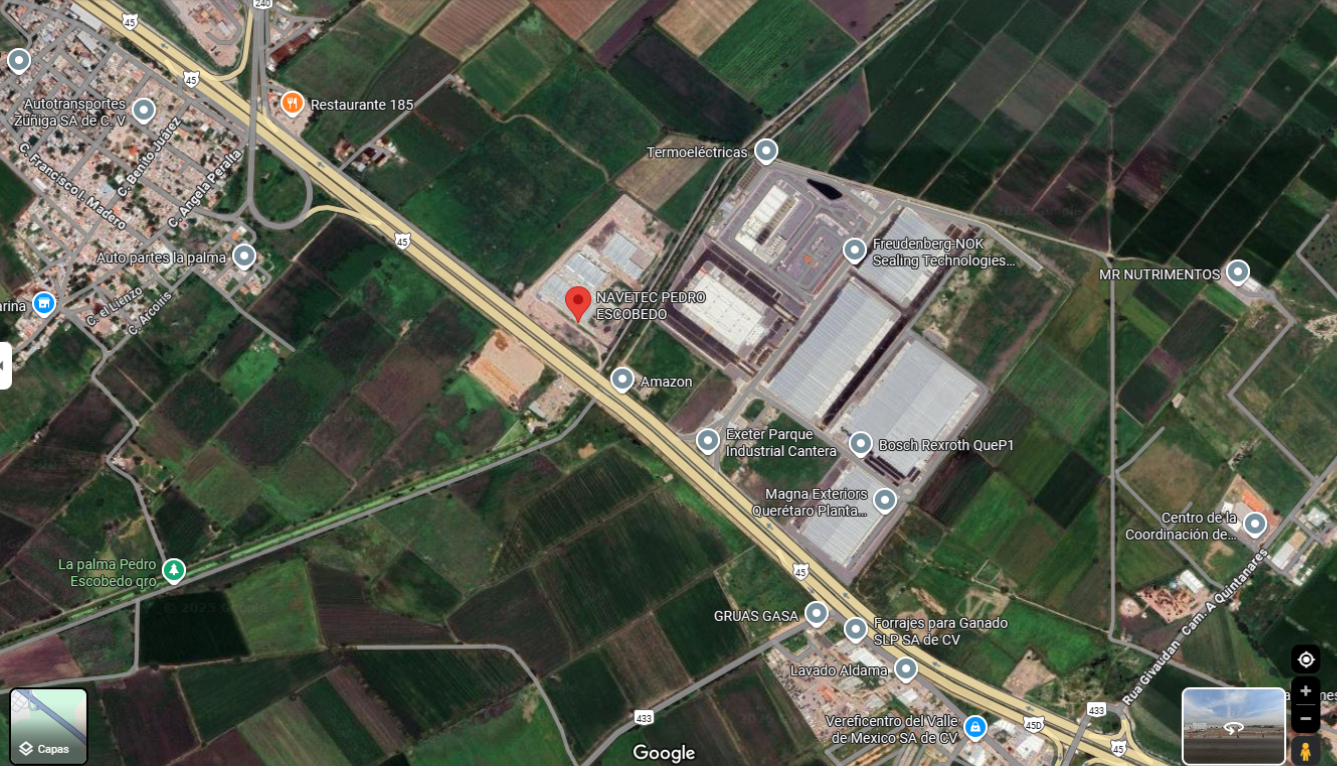Select La palma Pedro Escobedo park marker
Viewport: 1337px width, 766px height.
coord(174,570)
